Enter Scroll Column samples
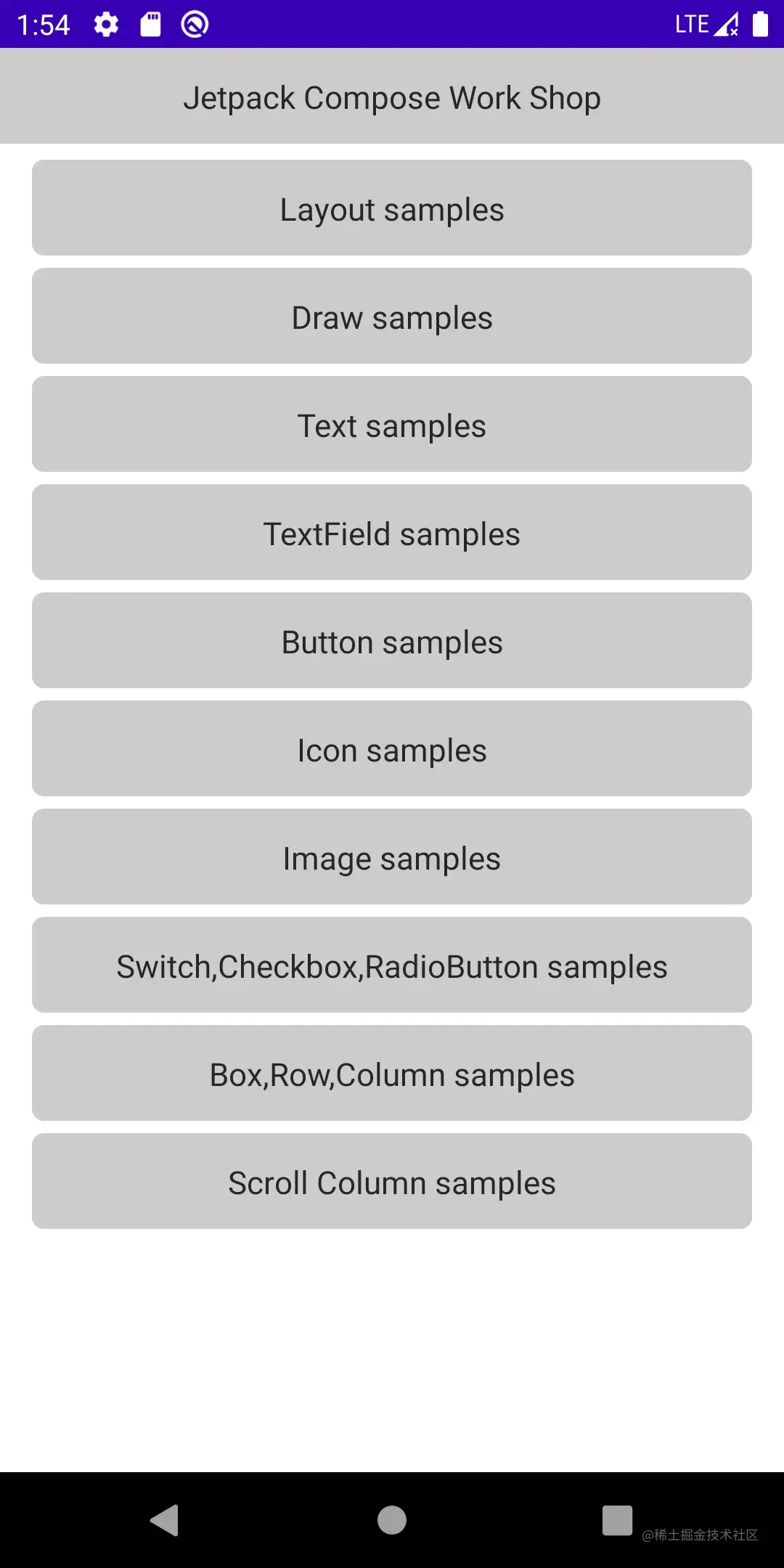This screenshot has height=1568, width=784. point(392,1182)
